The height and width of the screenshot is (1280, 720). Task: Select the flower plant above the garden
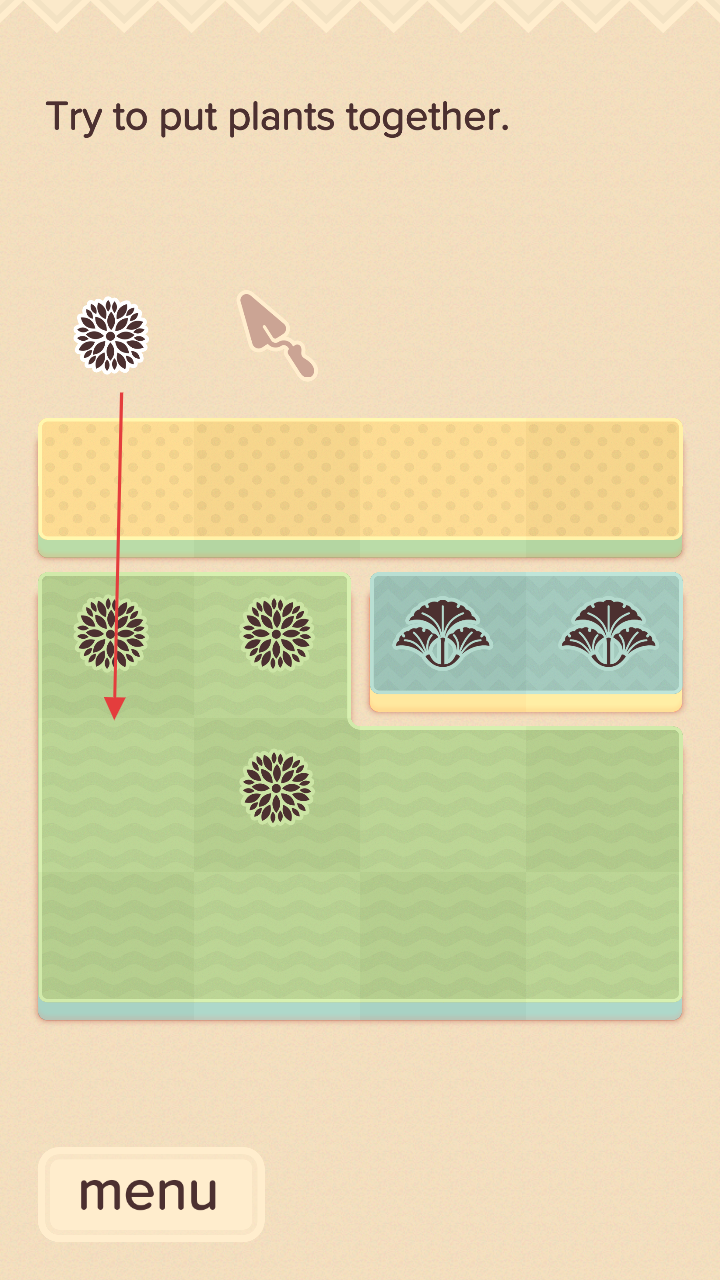pos(111,336)
